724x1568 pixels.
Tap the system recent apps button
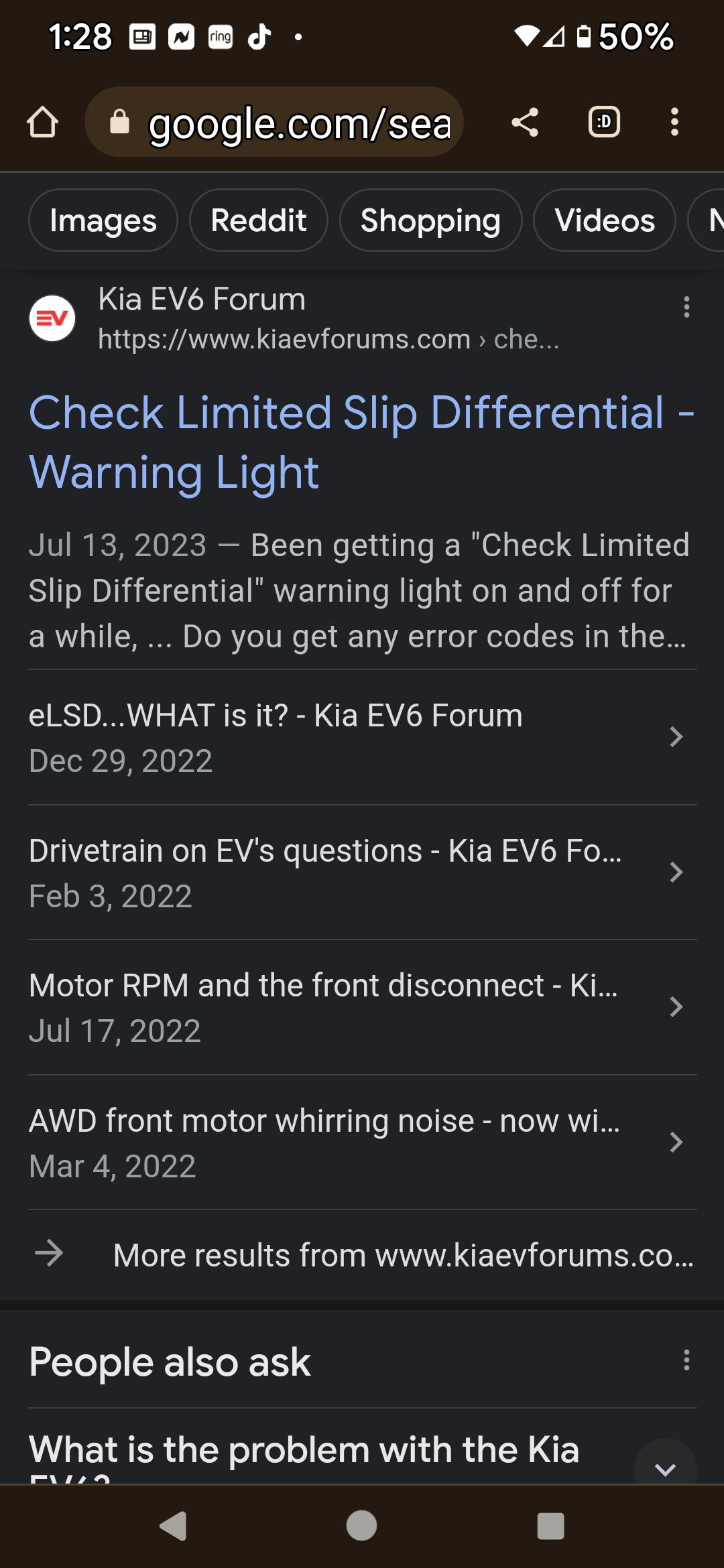[550, 1526]
